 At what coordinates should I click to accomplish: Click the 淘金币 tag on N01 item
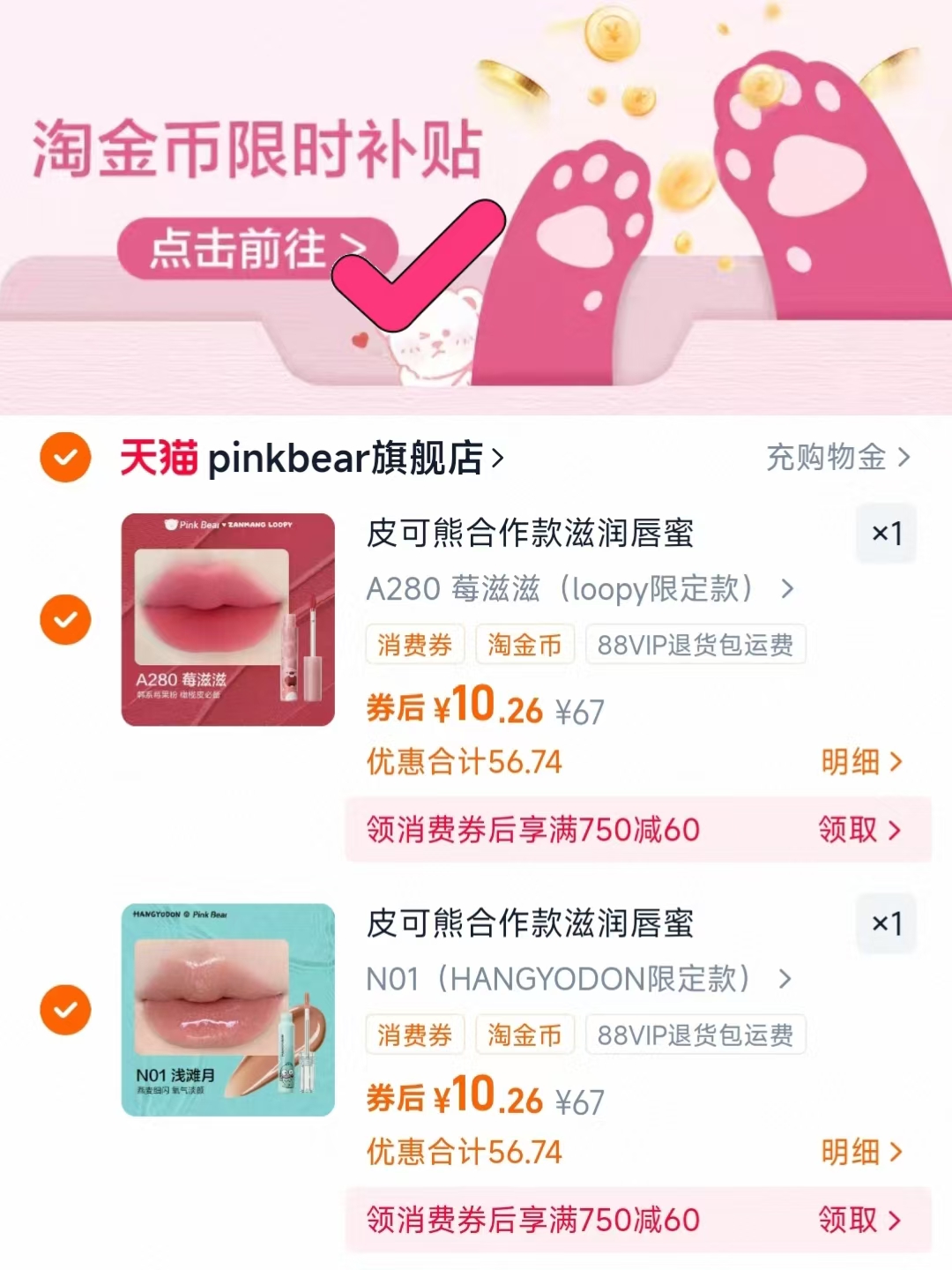524,1035
